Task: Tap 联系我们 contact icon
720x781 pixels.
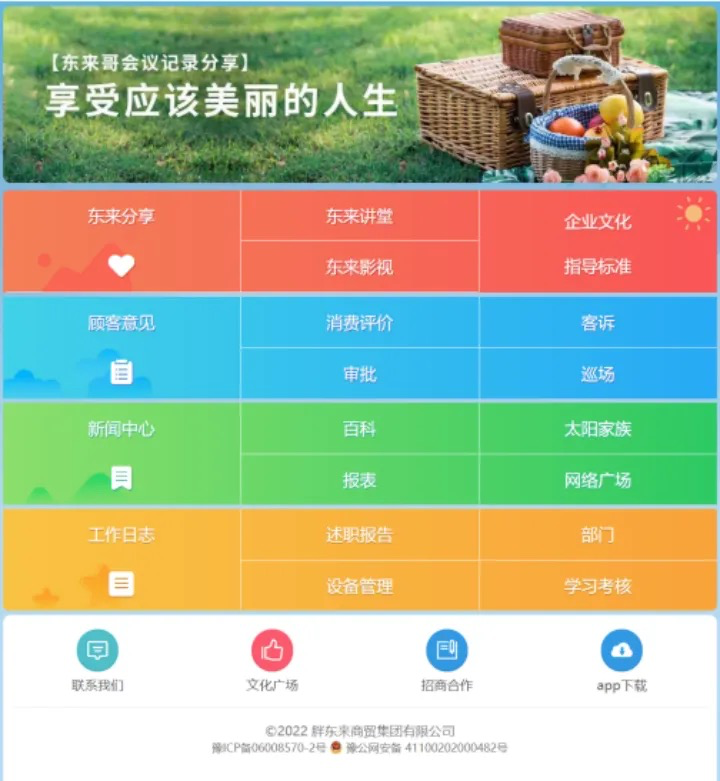Action: (x=97, y=651)
